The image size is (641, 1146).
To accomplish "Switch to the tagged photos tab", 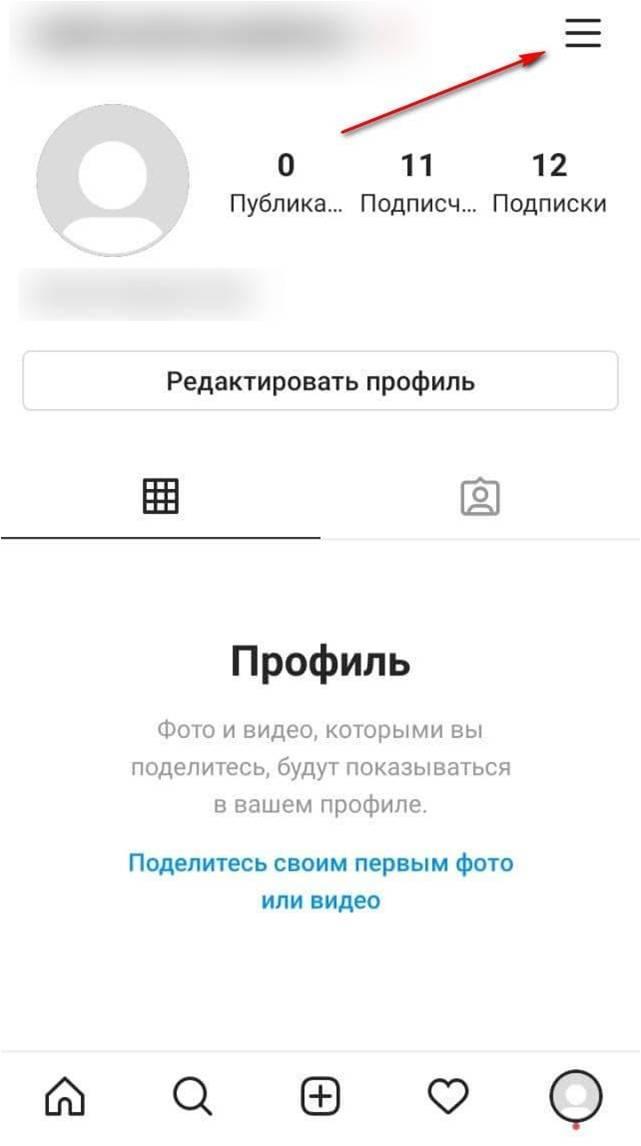I will coord(480,496).
